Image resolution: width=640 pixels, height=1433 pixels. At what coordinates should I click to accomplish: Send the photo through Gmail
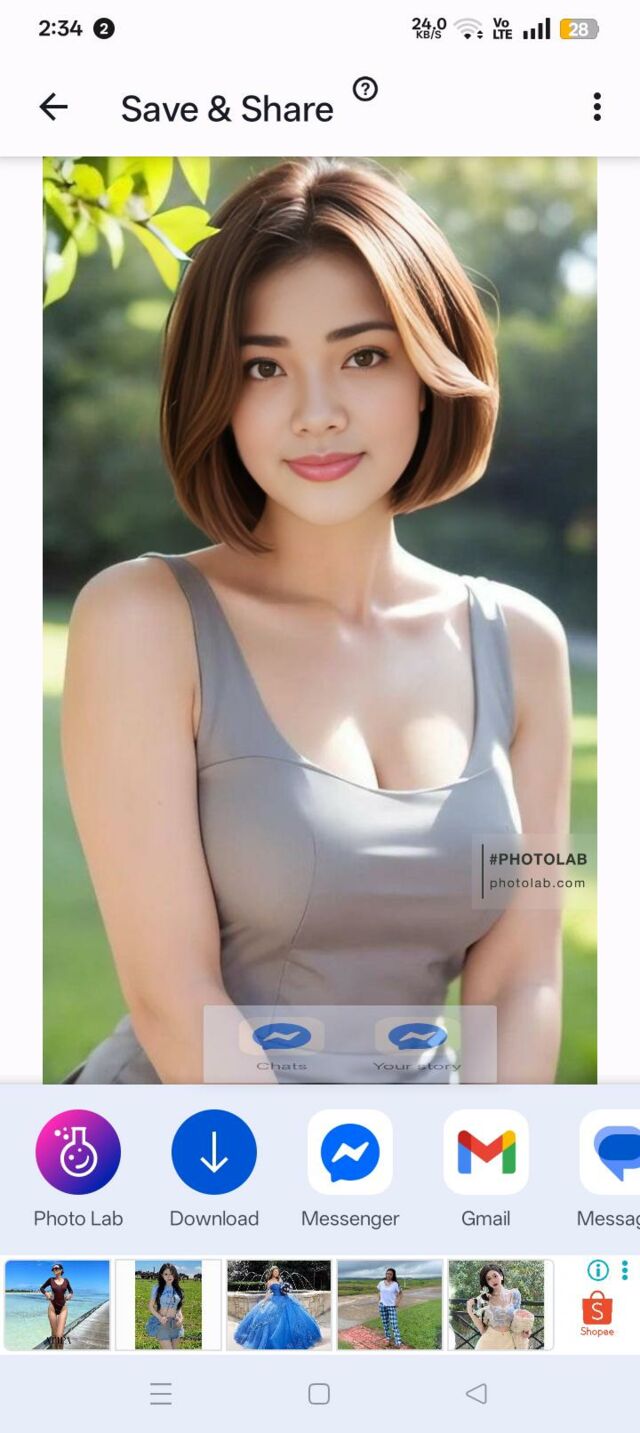tap(486, 1153)
